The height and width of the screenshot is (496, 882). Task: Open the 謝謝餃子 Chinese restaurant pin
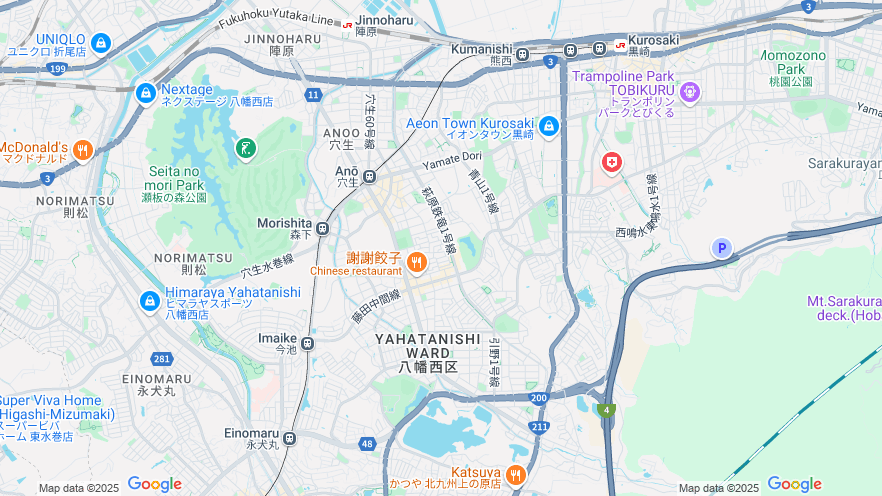tap(417, 263)
